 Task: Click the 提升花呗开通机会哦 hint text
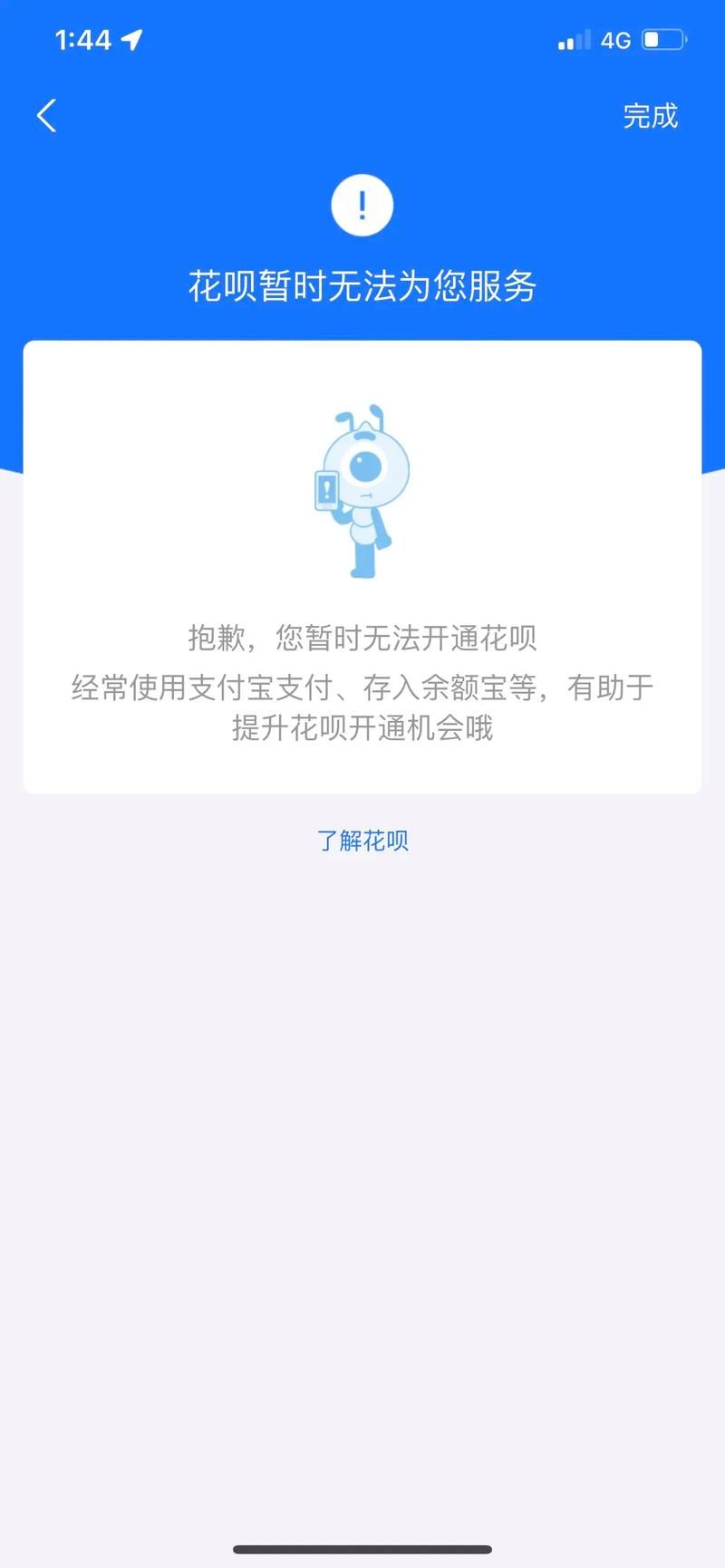[x=362, y=729]
